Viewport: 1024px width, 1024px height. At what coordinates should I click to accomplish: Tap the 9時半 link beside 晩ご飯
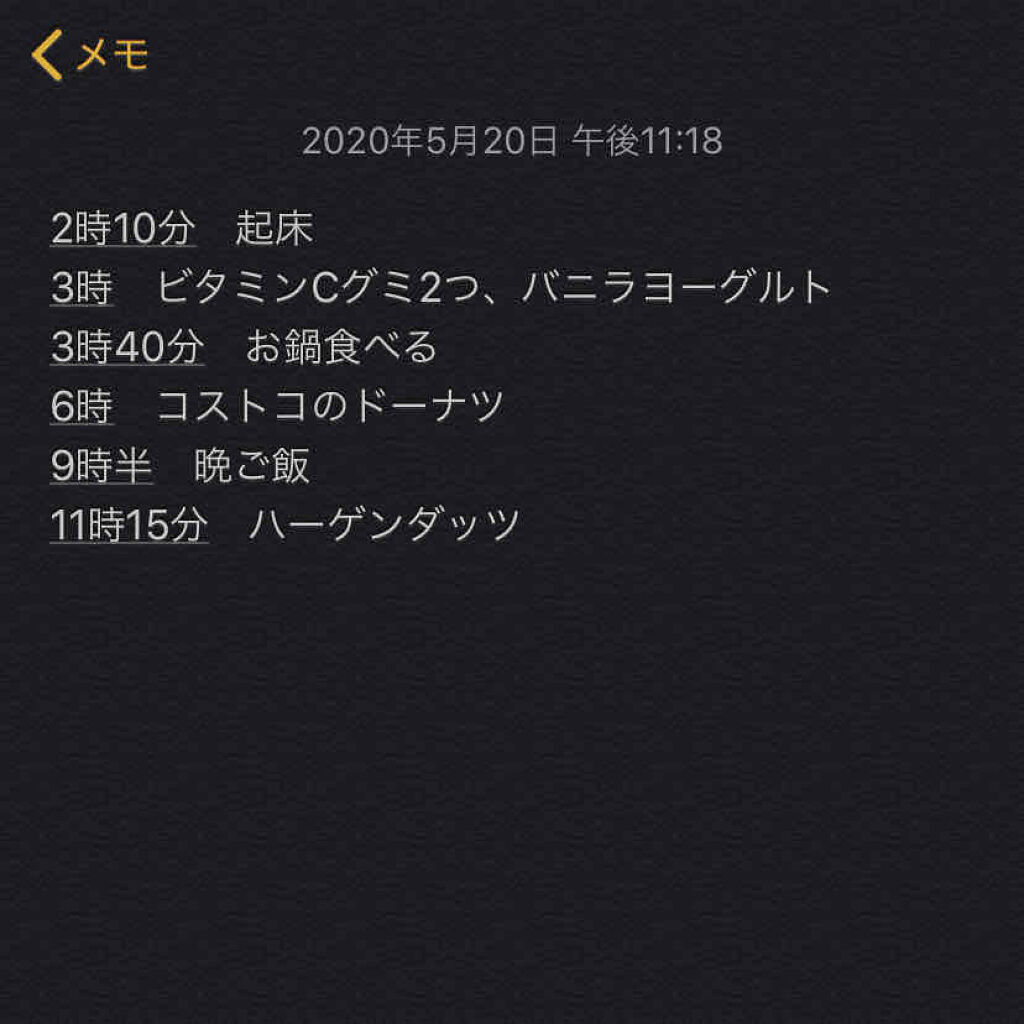click(x=101, y=465)
